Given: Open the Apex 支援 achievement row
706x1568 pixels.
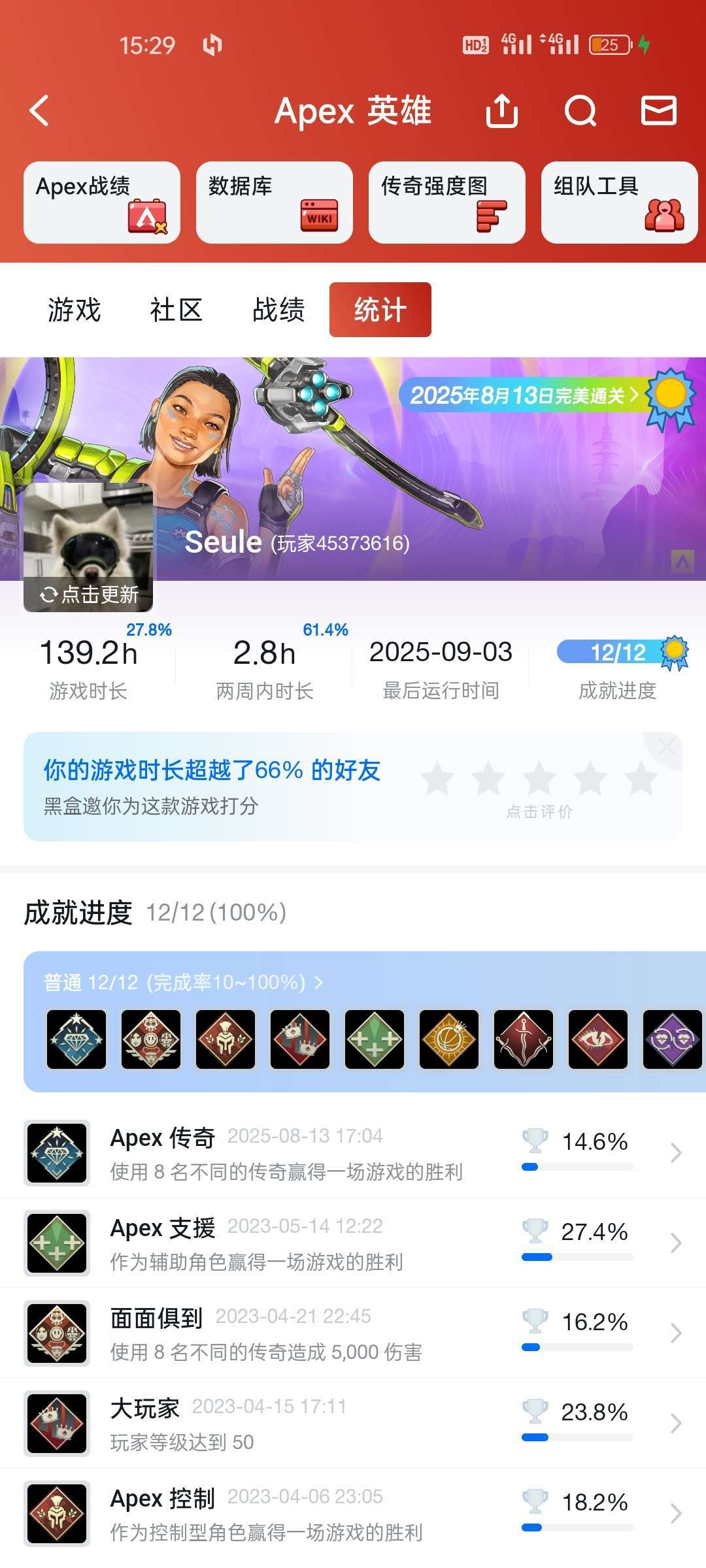Looking at the screenshot, I should coord(353,1243).
